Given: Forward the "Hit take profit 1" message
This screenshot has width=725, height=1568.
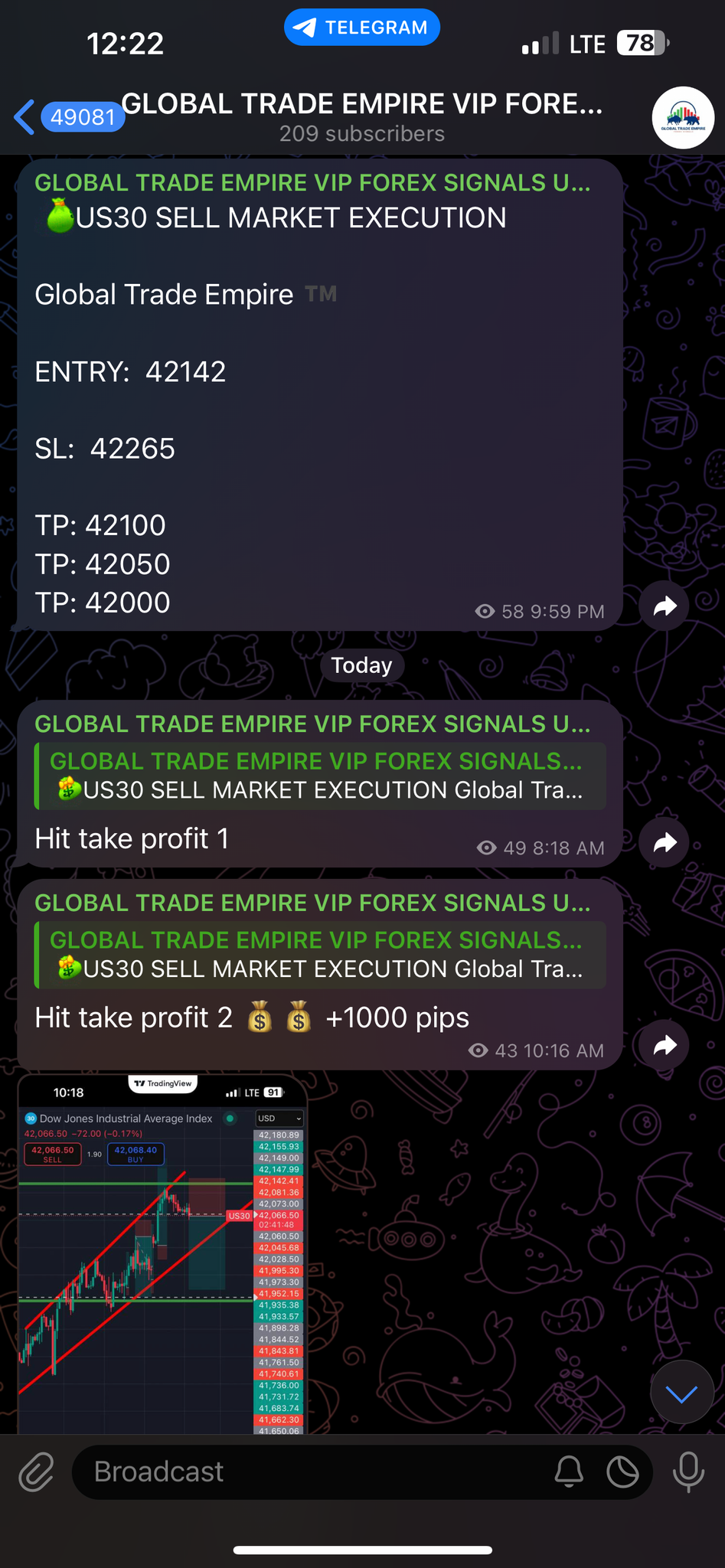Looking at the screenshot, I should pos(665,843).
